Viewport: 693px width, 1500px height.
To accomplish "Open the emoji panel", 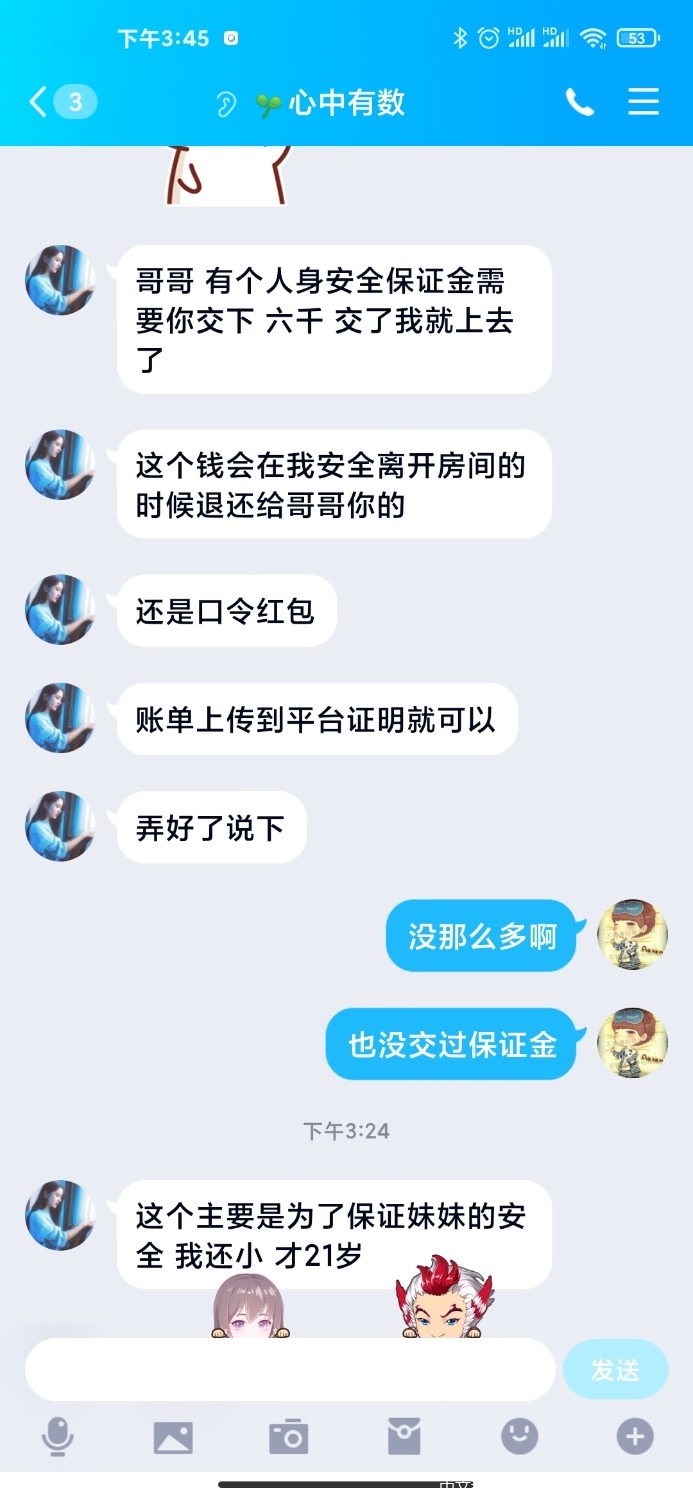I will click(520, 1438).
